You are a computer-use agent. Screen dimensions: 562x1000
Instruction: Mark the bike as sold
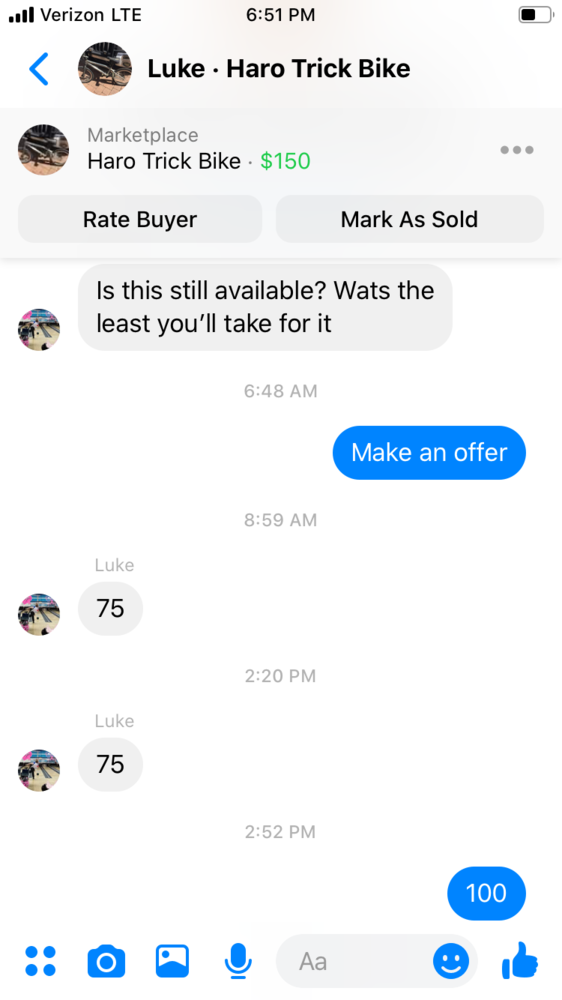click(x=410, y=219)
